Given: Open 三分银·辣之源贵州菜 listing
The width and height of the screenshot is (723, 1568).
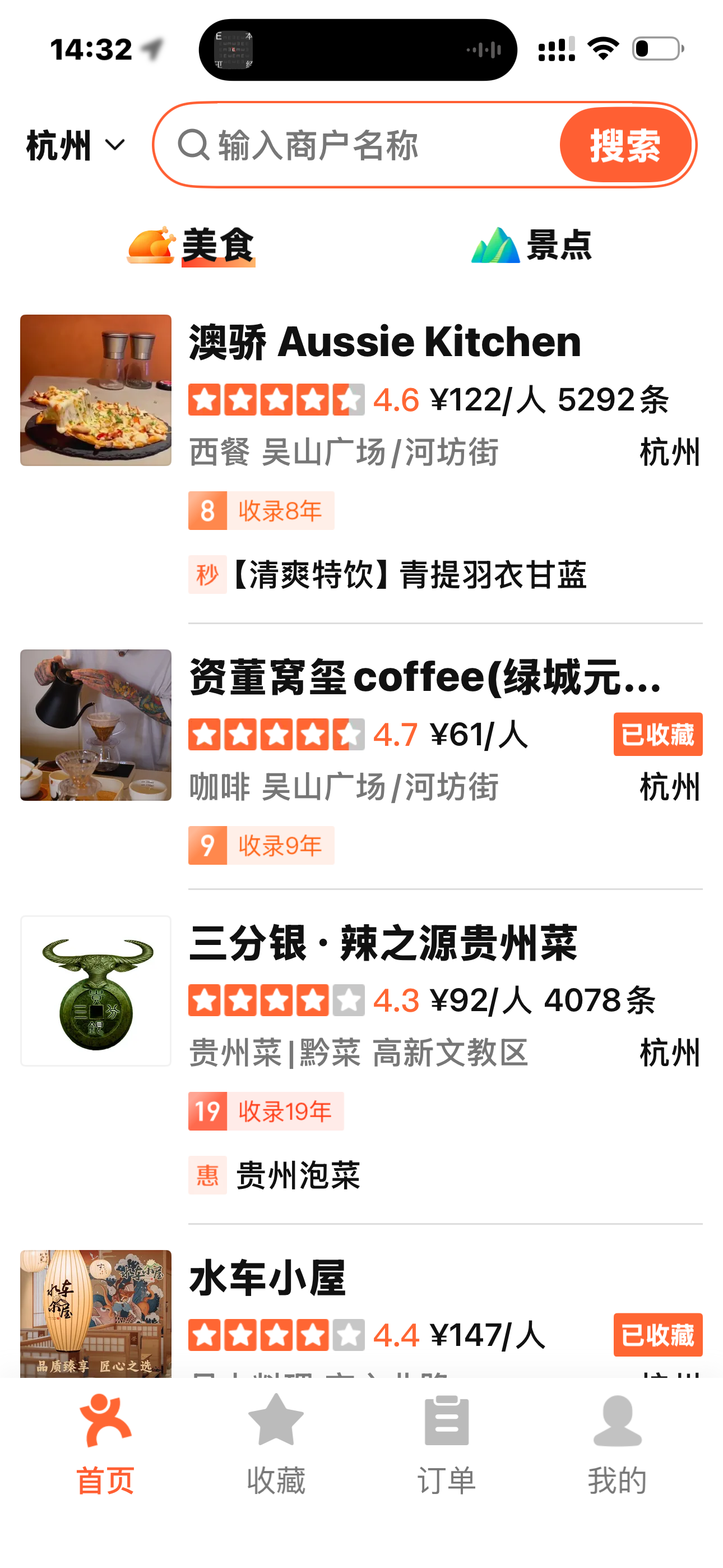Looking at the screenshot, I should tap(382, 943).
